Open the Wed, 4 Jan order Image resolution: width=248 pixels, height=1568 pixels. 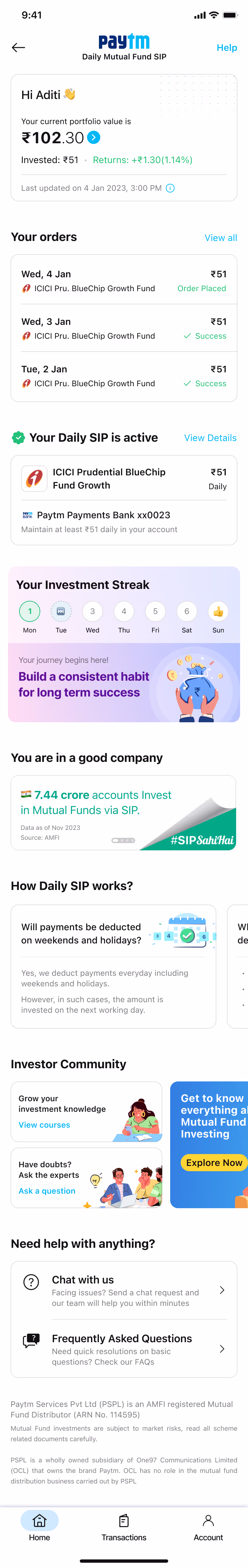pos(124,281)
